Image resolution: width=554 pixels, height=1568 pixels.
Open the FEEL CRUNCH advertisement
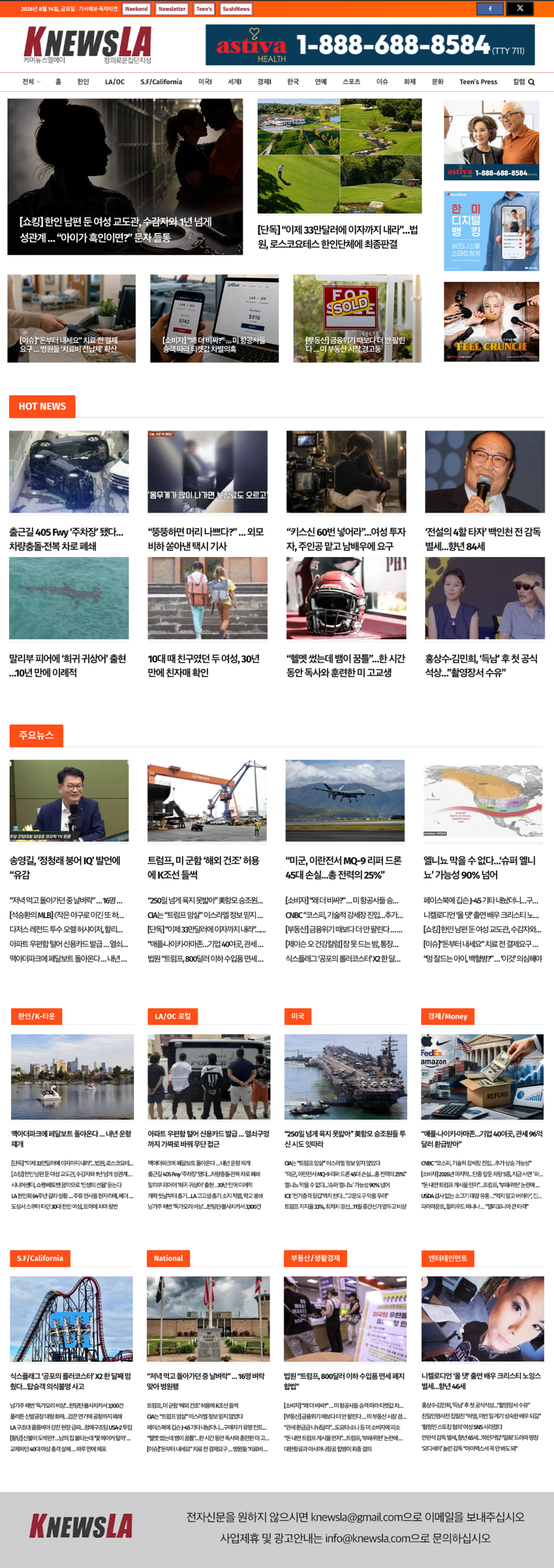[492, 322]
